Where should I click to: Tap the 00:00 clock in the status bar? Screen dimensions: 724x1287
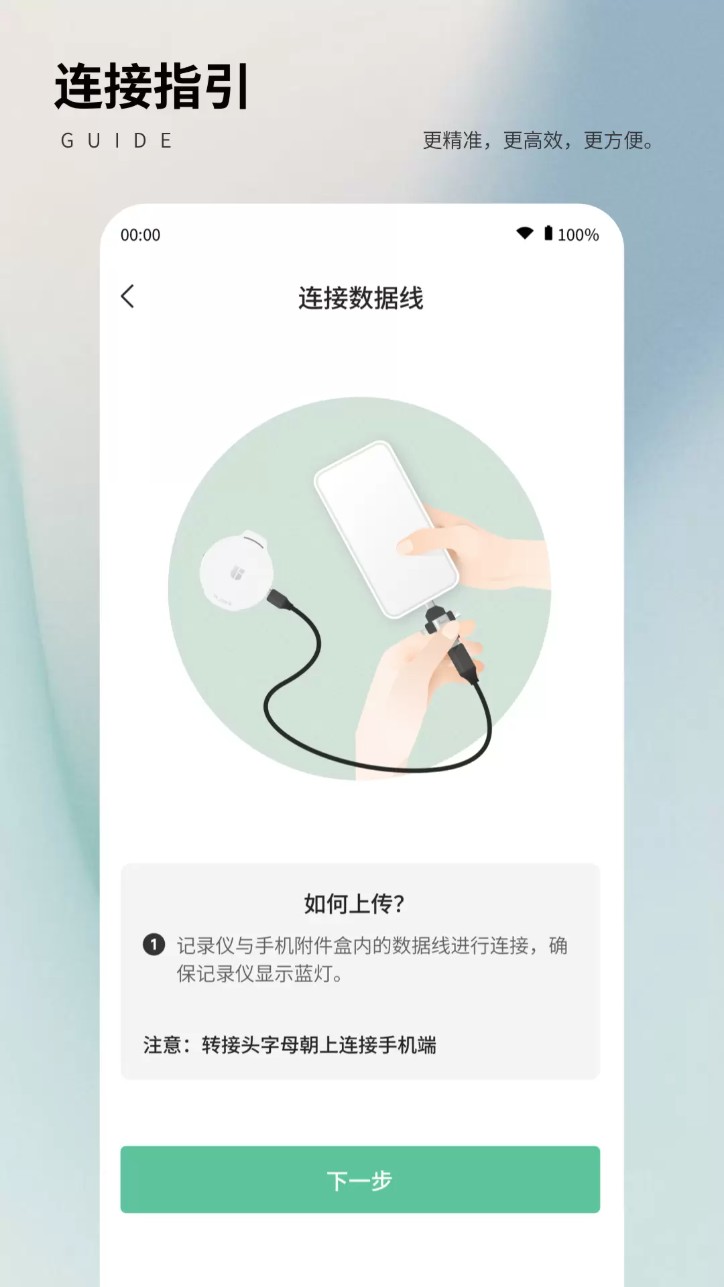click(139, 236)
